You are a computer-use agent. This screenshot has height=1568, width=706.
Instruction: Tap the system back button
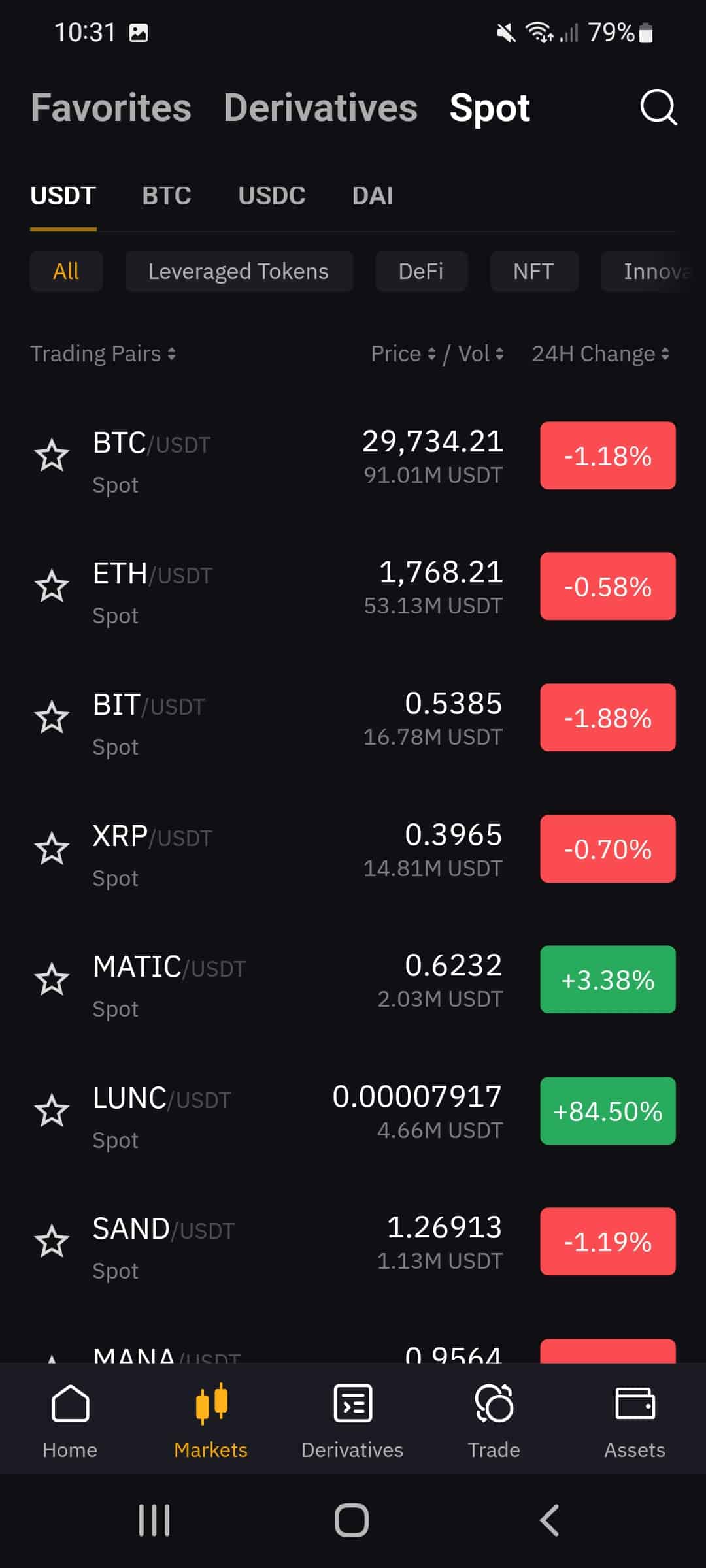[550, 1520]
